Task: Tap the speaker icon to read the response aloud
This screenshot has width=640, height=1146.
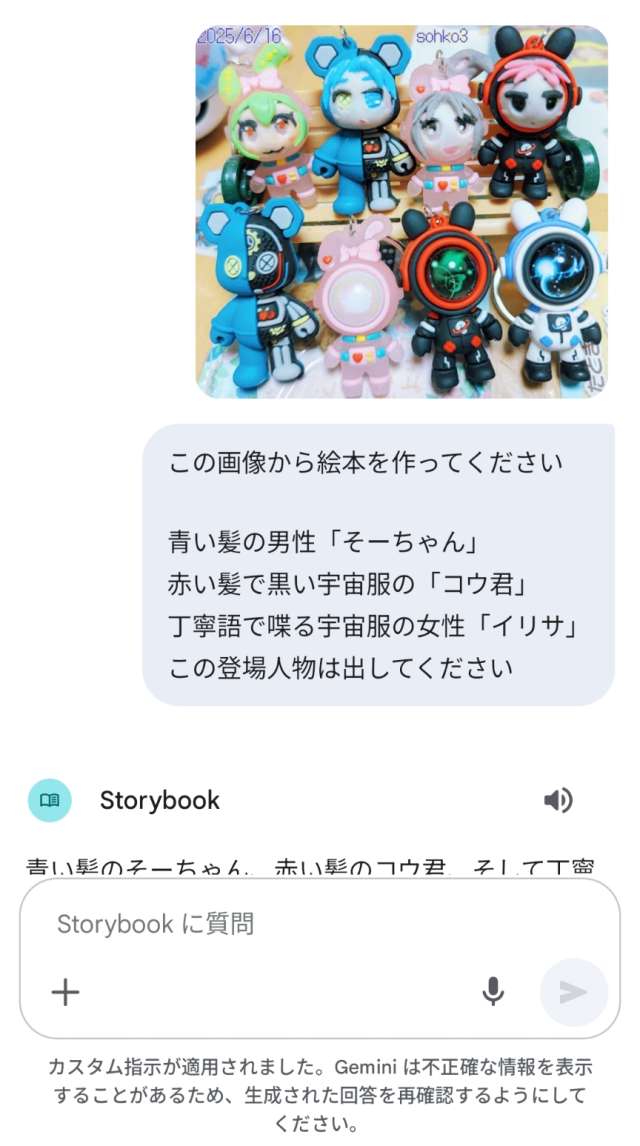Action: [x=558, y=800]
